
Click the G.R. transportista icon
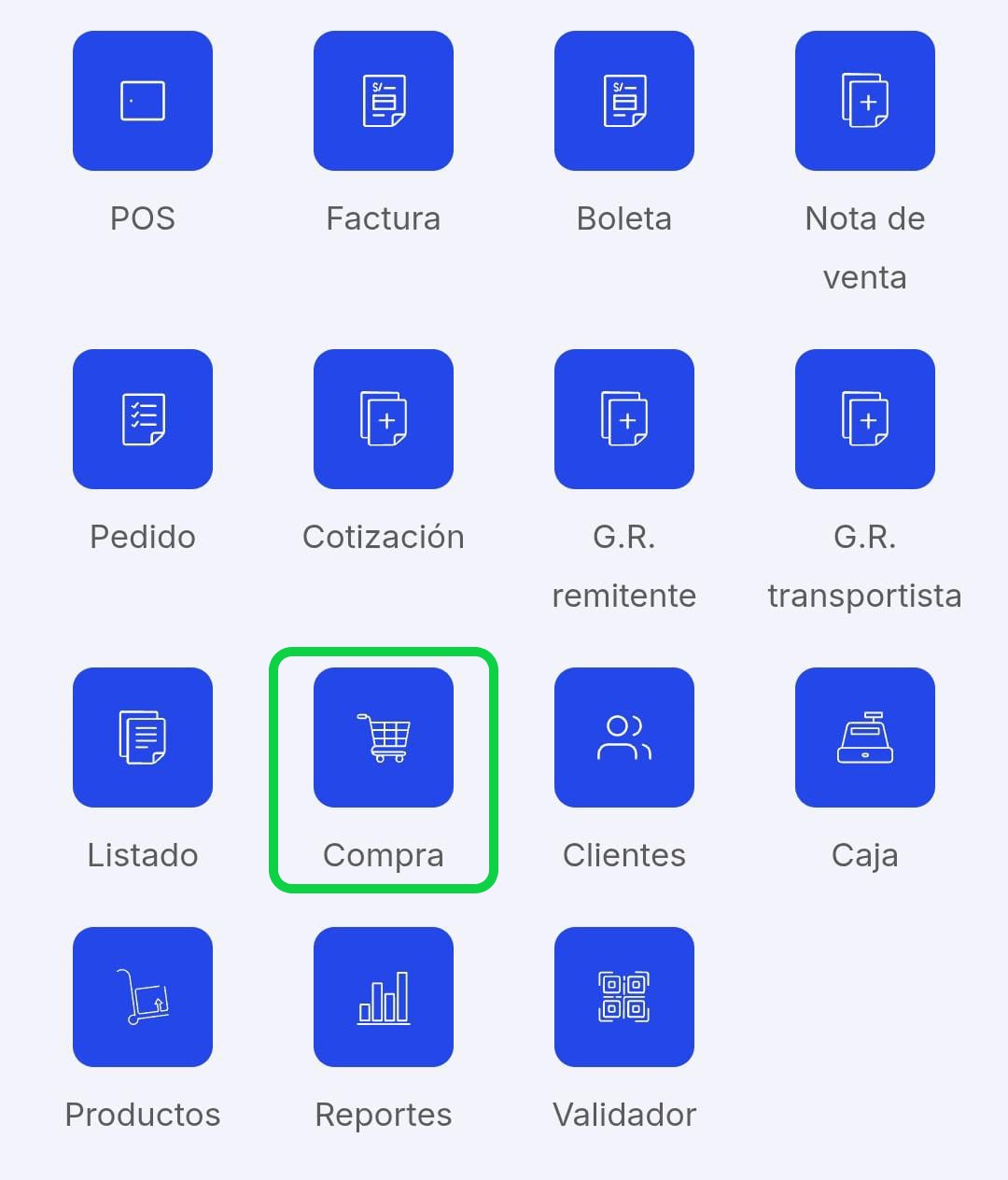click(864, 419)
